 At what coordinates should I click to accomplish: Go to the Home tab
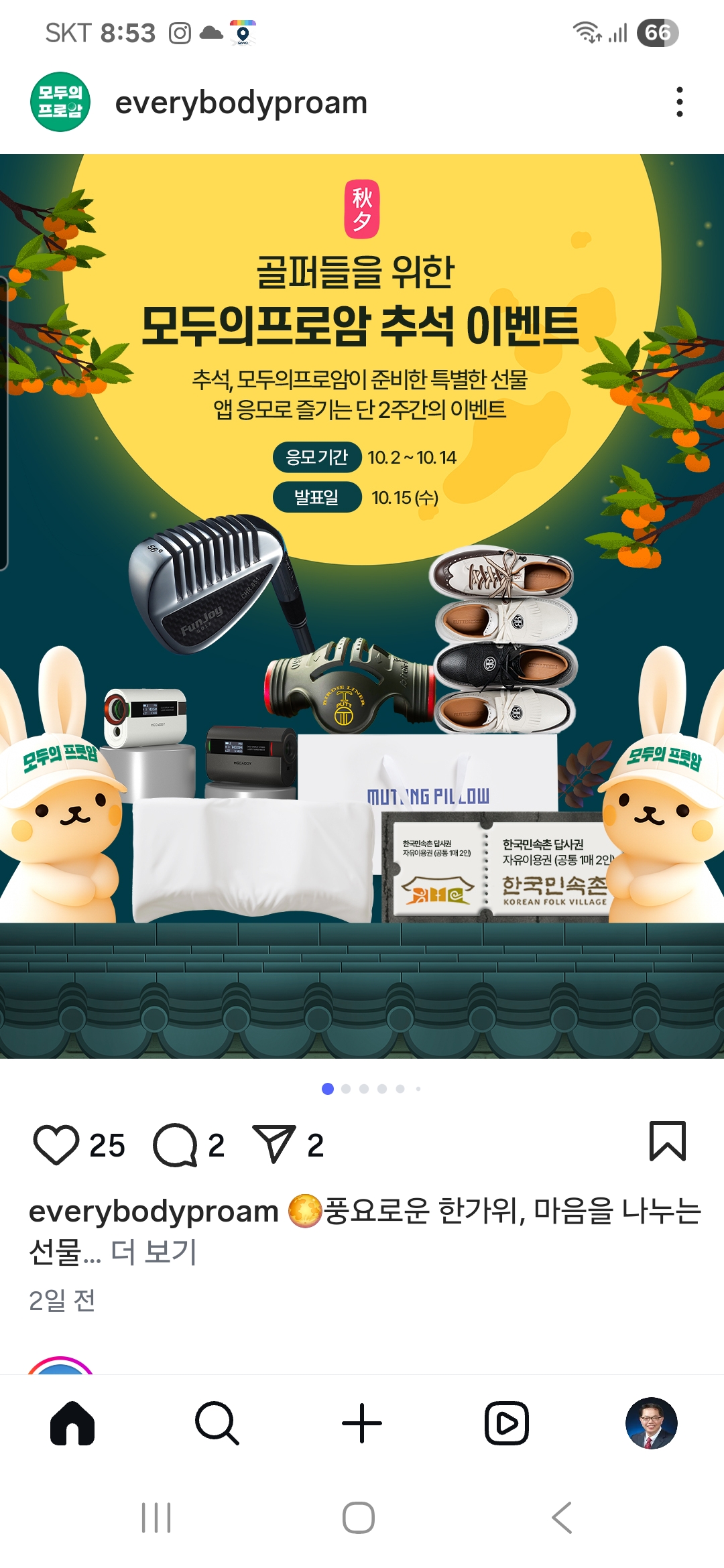coord(72,1423)
